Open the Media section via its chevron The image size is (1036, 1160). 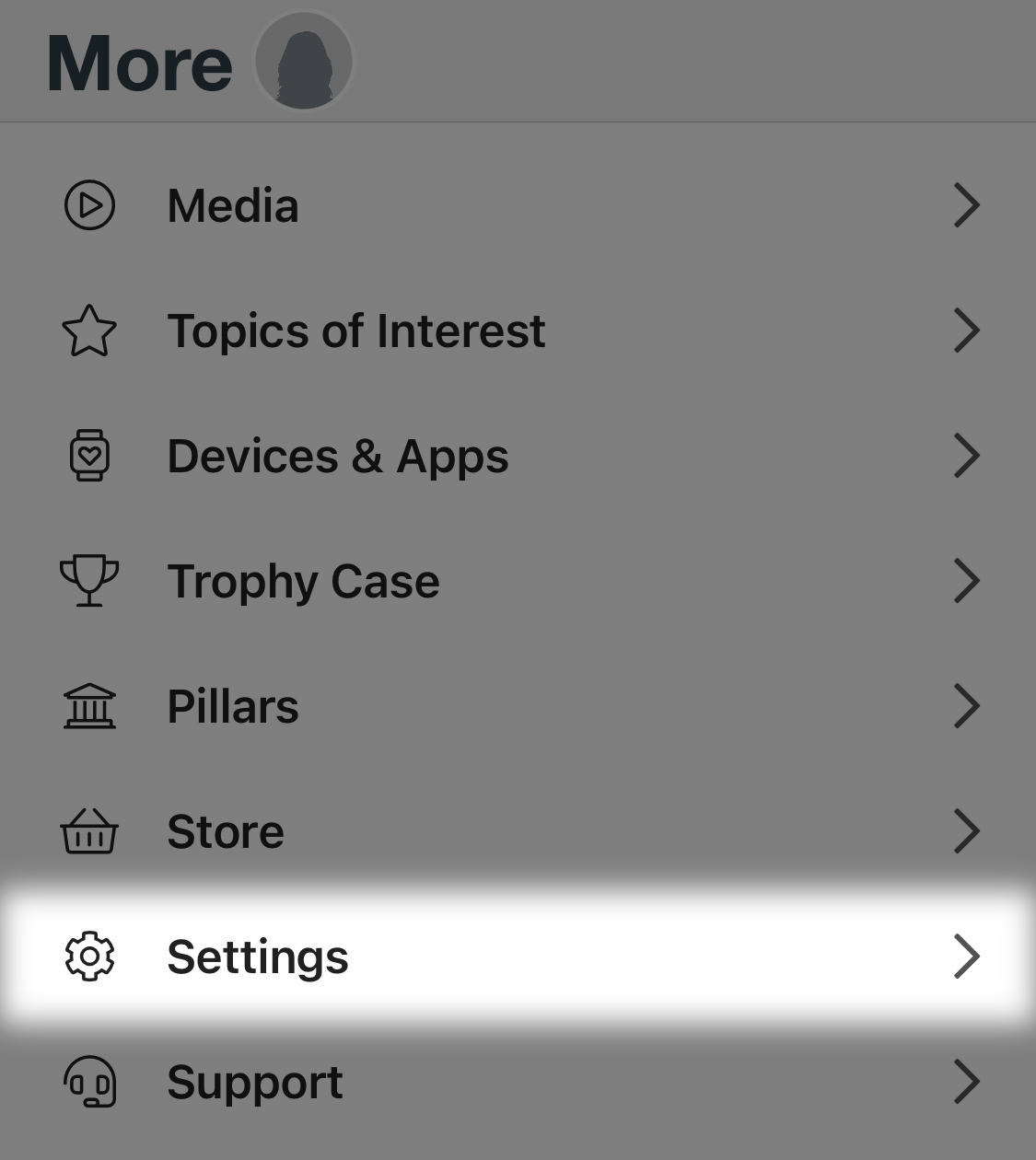coord(968,205)
